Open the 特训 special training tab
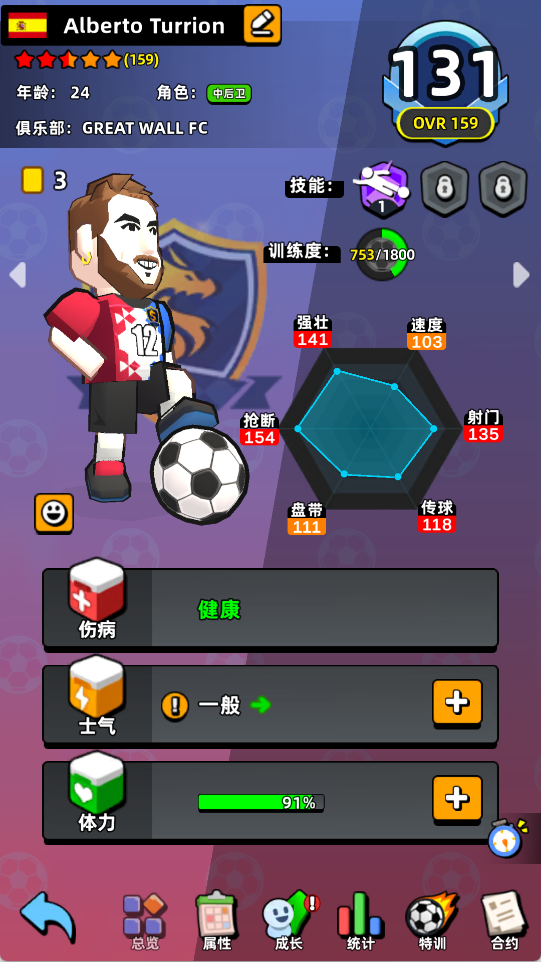Image resolution: width=541 pixels, height=962 pixels. click(432, 921)
